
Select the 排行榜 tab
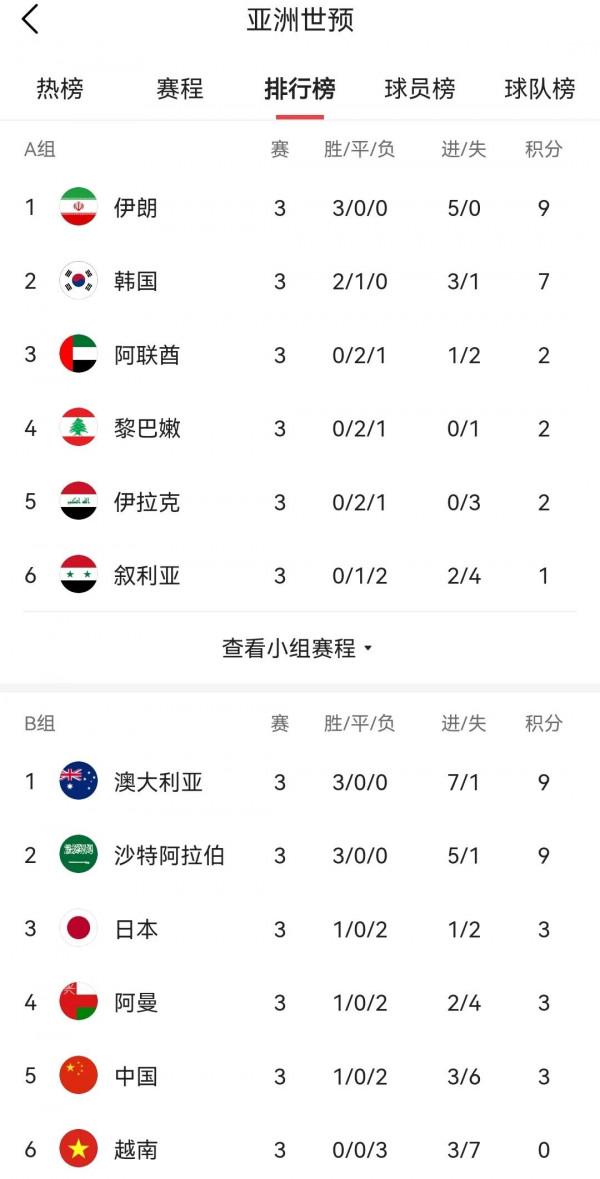[300, 89]
